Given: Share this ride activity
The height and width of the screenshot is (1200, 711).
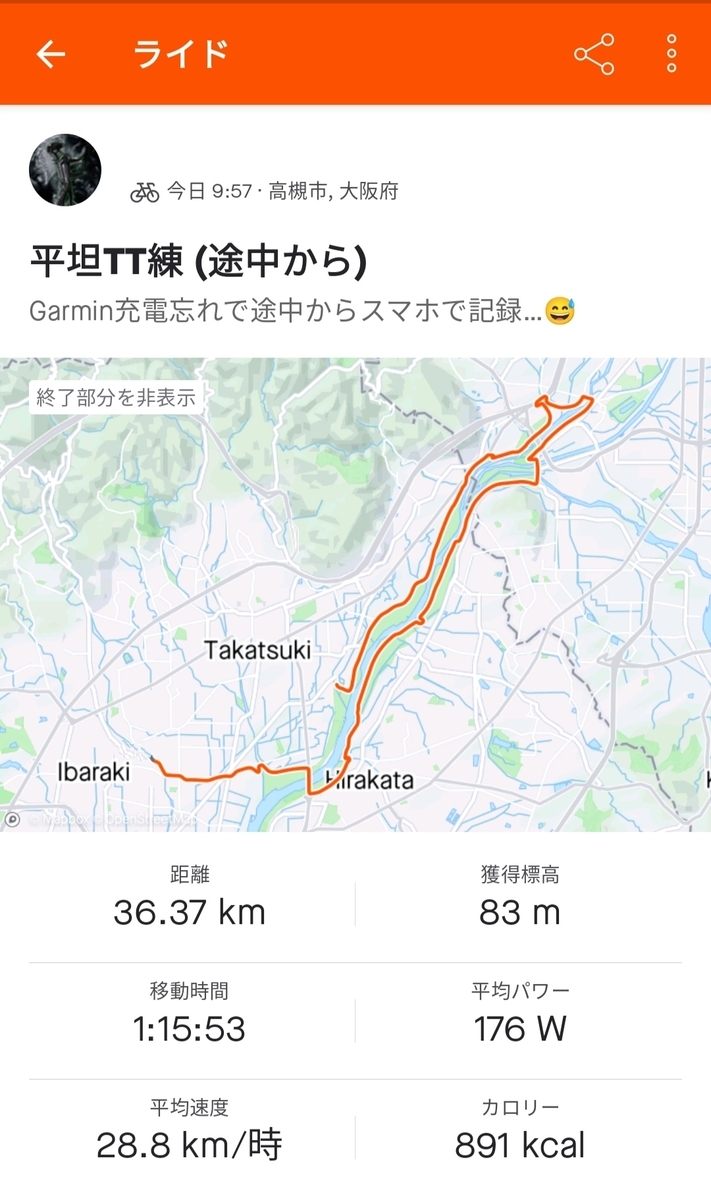Looking at the screenshot, I should coord(594,54).
